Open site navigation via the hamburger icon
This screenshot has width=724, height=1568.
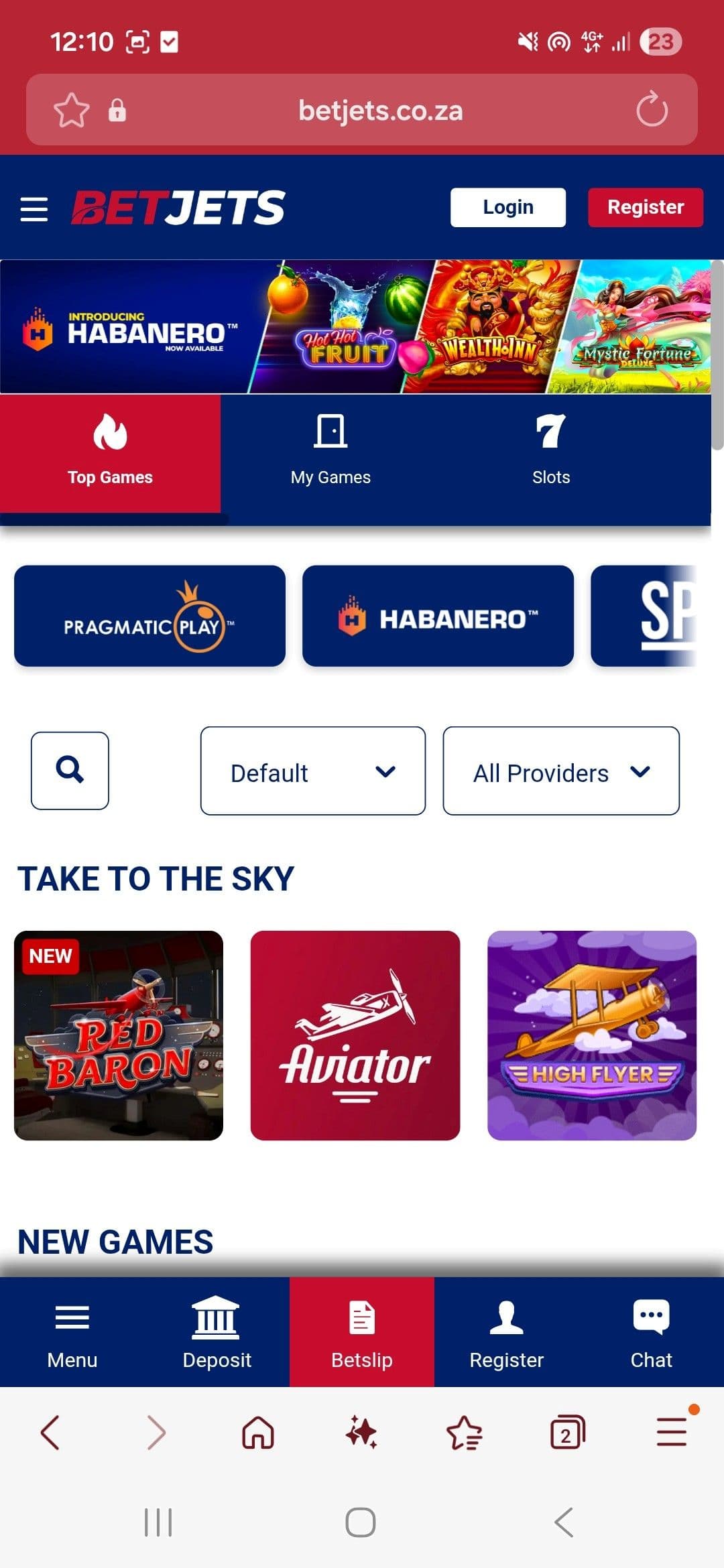click(x=35, y=208)
